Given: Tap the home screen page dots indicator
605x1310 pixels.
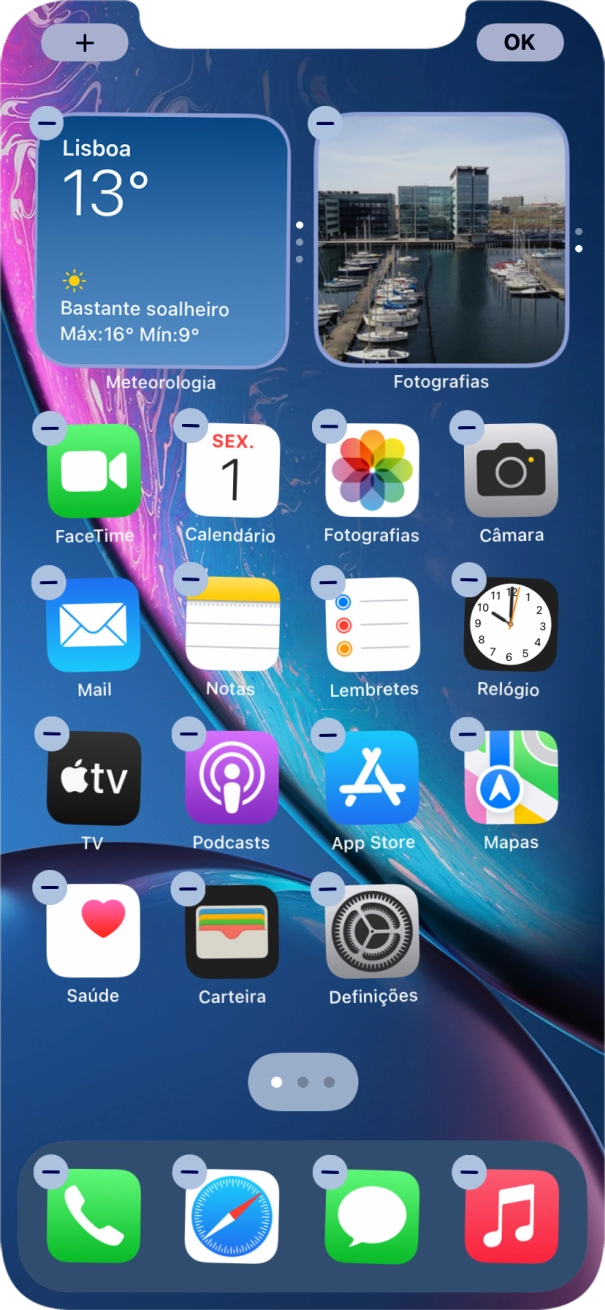Looking at the screenshot, I should (302, 1082).
